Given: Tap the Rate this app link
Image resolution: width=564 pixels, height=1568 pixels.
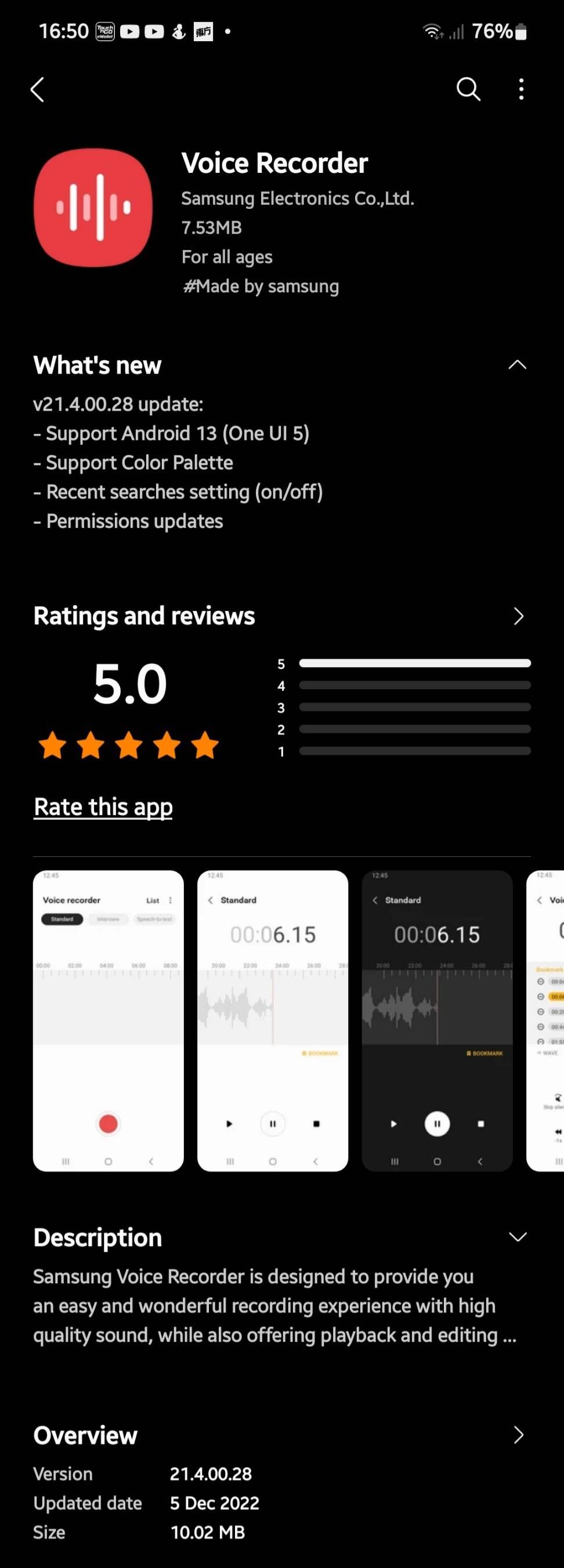Looking at the screenshot, I should click(102, 806).
